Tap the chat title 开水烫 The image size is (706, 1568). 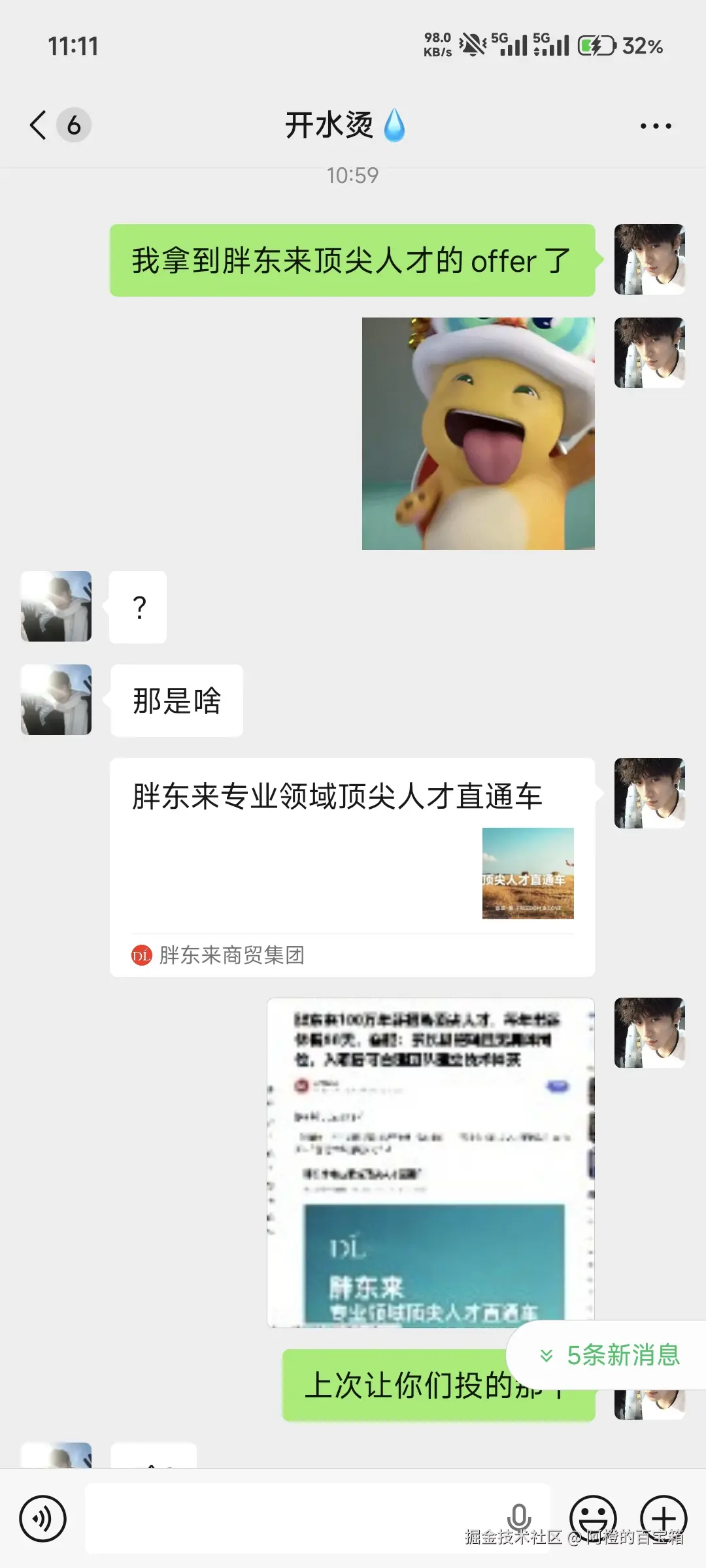click(x=343, y=124)
